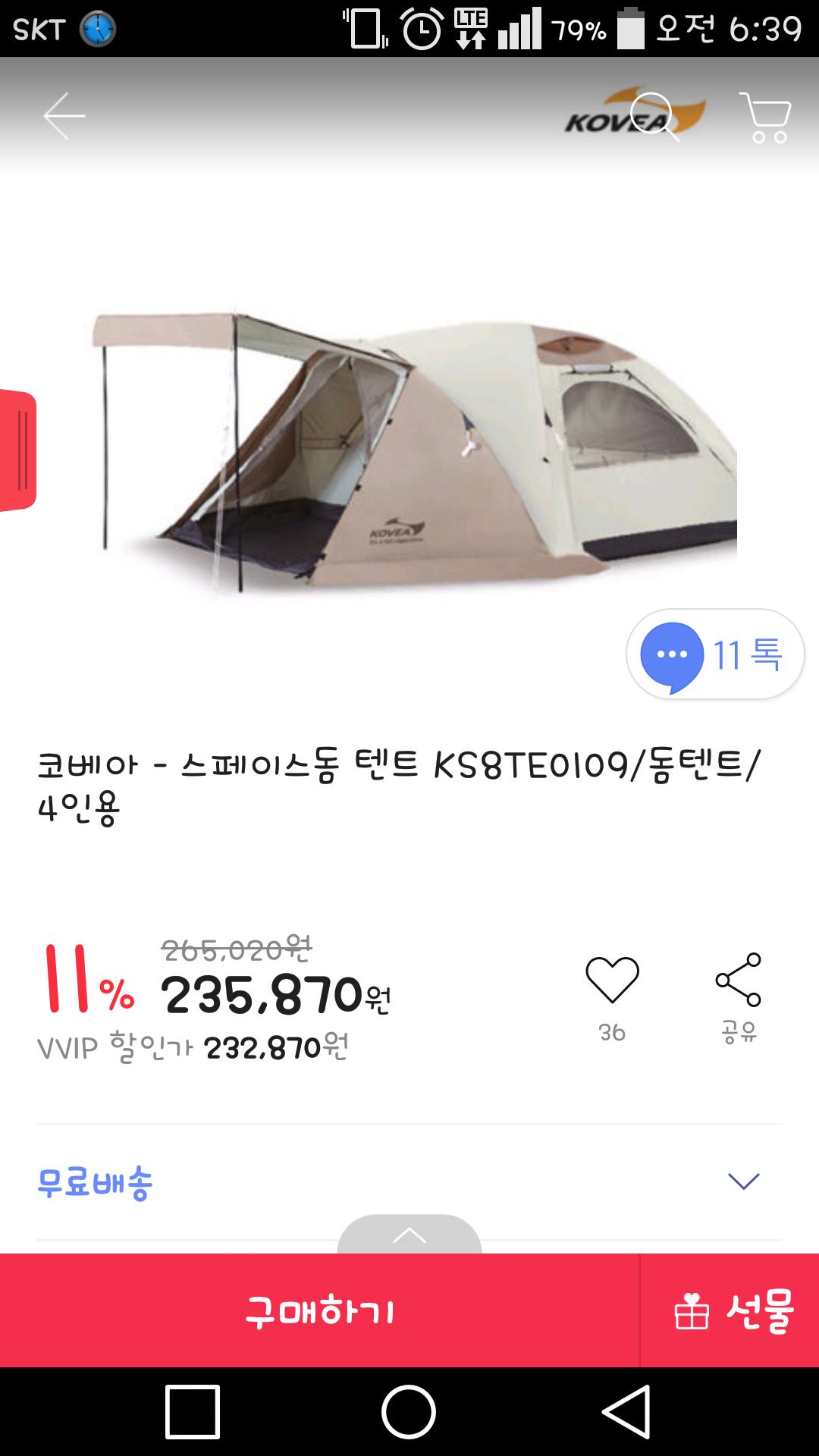Share this product via 공유
The image size is (819, 1456).
738,981
